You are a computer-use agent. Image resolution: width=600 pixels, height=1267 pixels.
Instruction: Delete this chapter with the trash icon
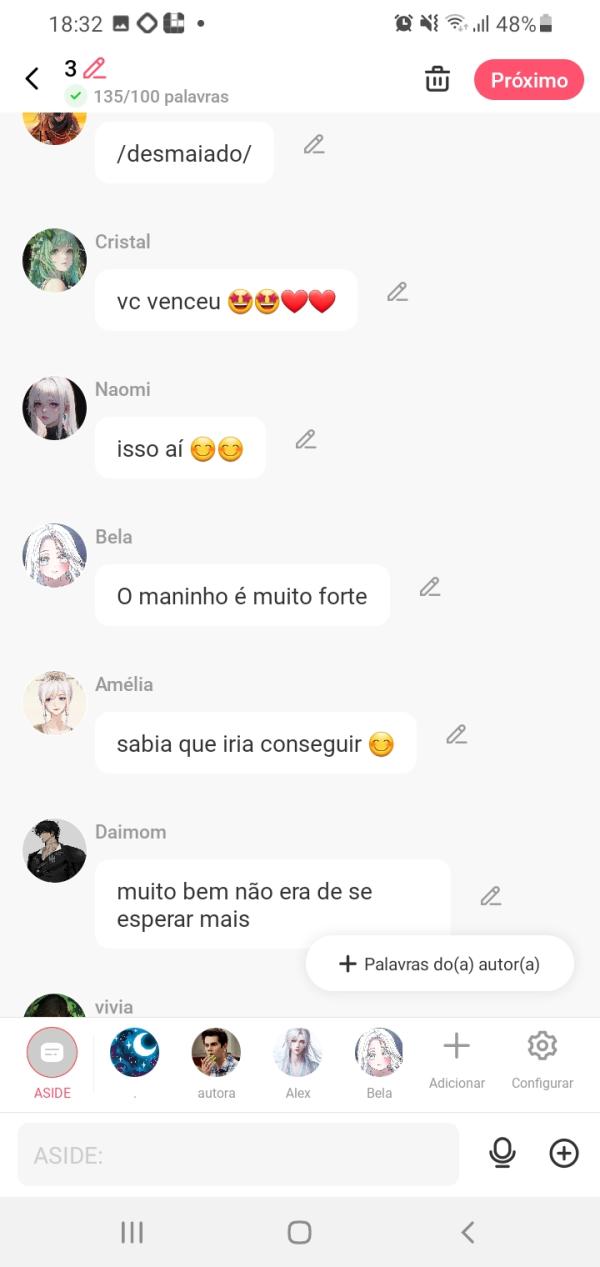click(x=437, y=80)
